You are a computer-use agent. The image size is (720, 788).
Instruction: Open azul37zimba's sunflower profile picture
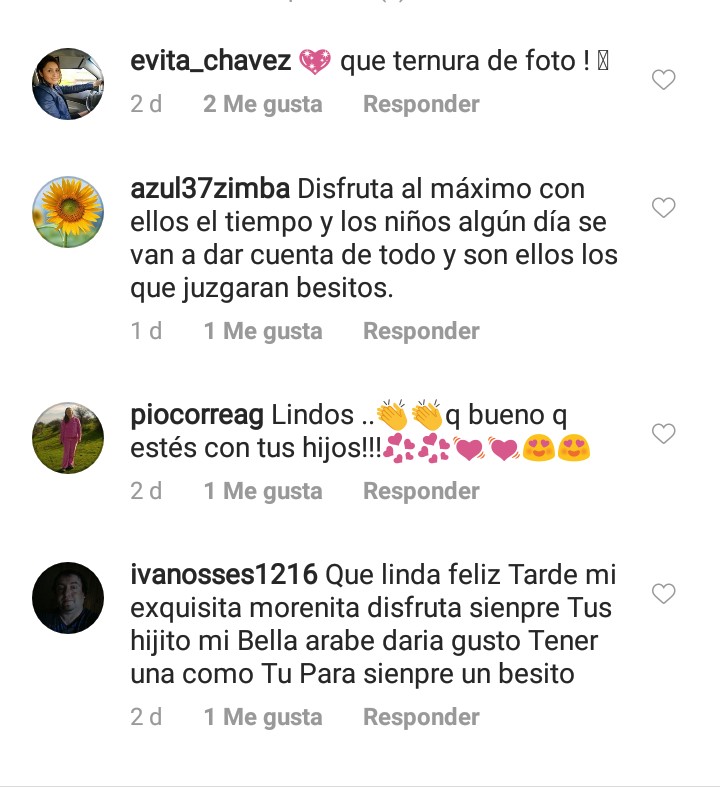(x=68, y=212)
